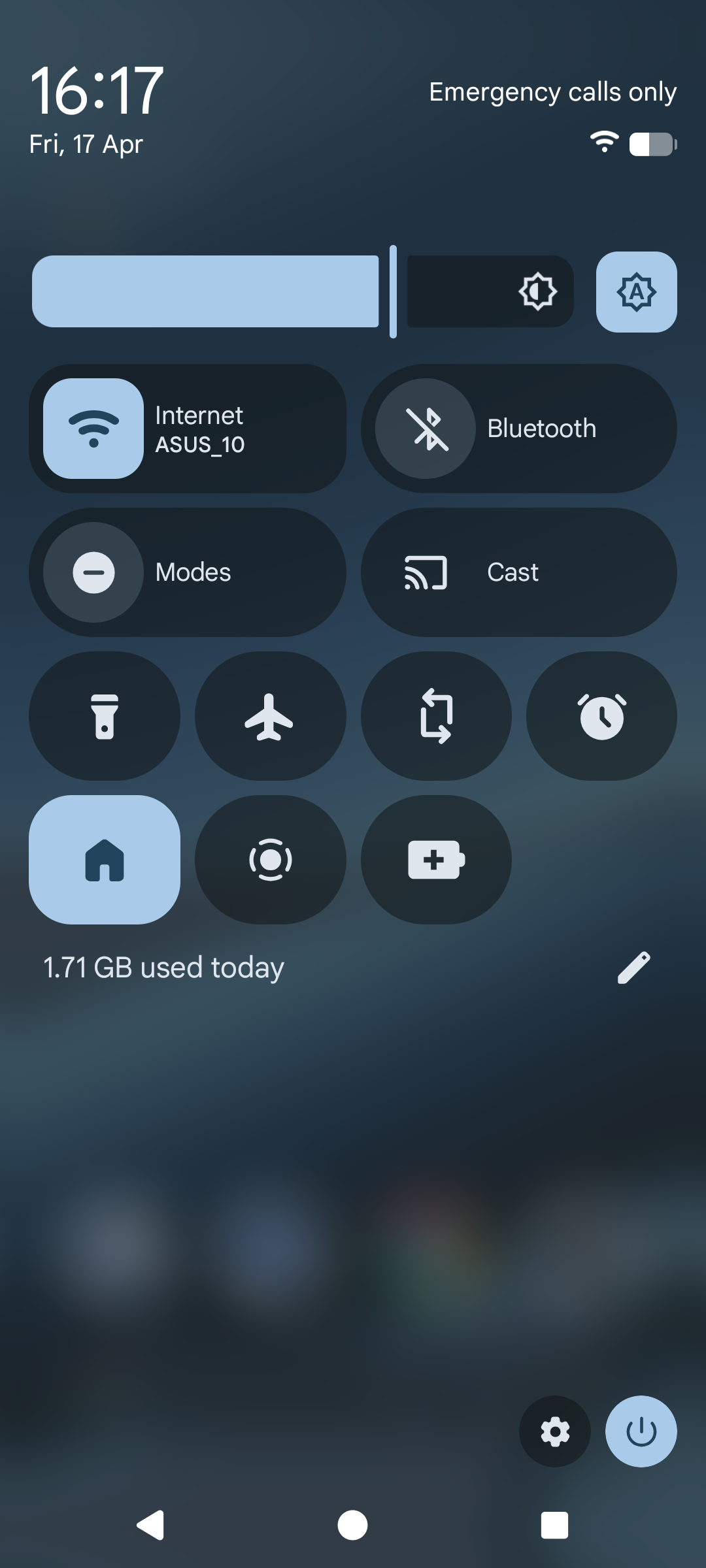Toggle adaptive brightness on the auto-brightness icon

636,292
